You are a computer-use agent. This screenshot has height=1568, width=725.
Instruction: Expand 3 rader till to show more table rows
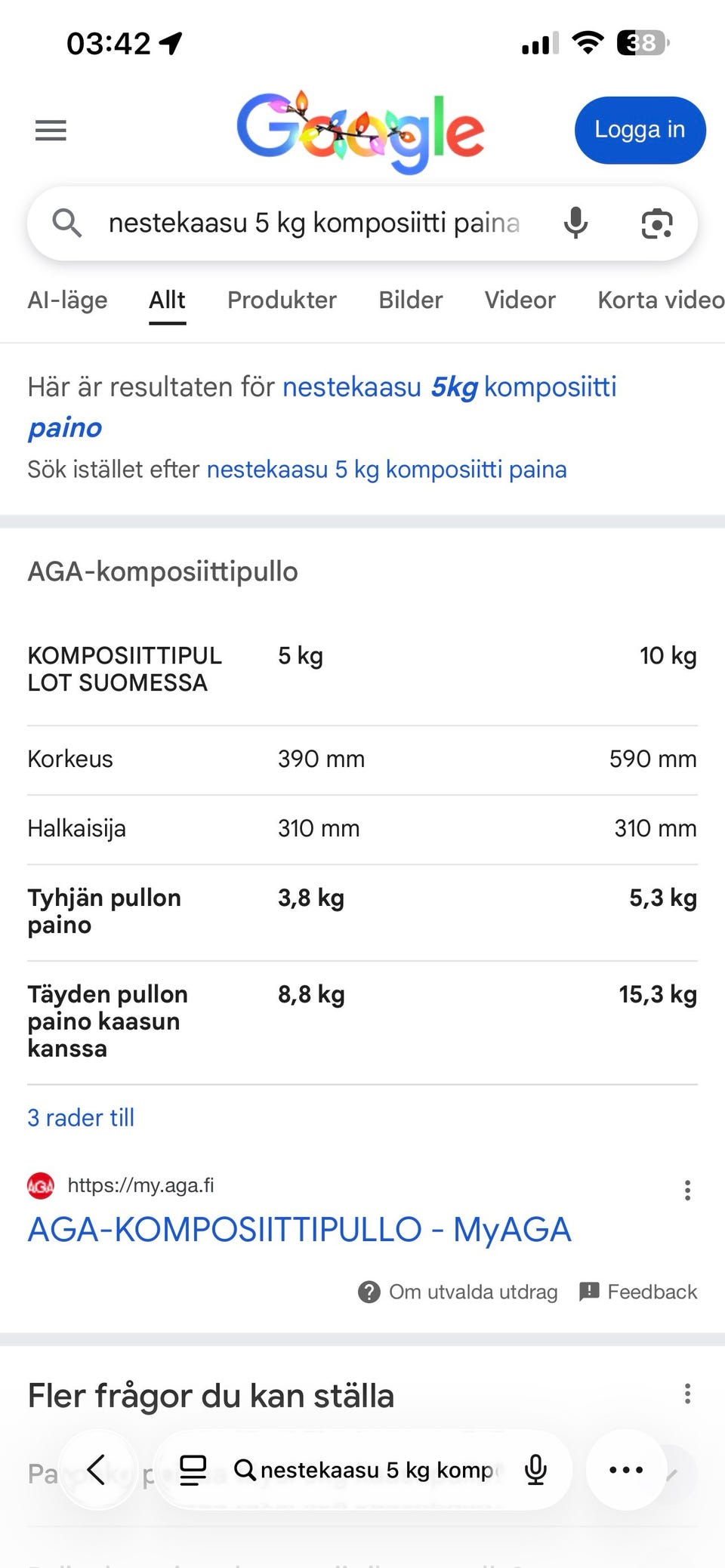(80, 1117)
